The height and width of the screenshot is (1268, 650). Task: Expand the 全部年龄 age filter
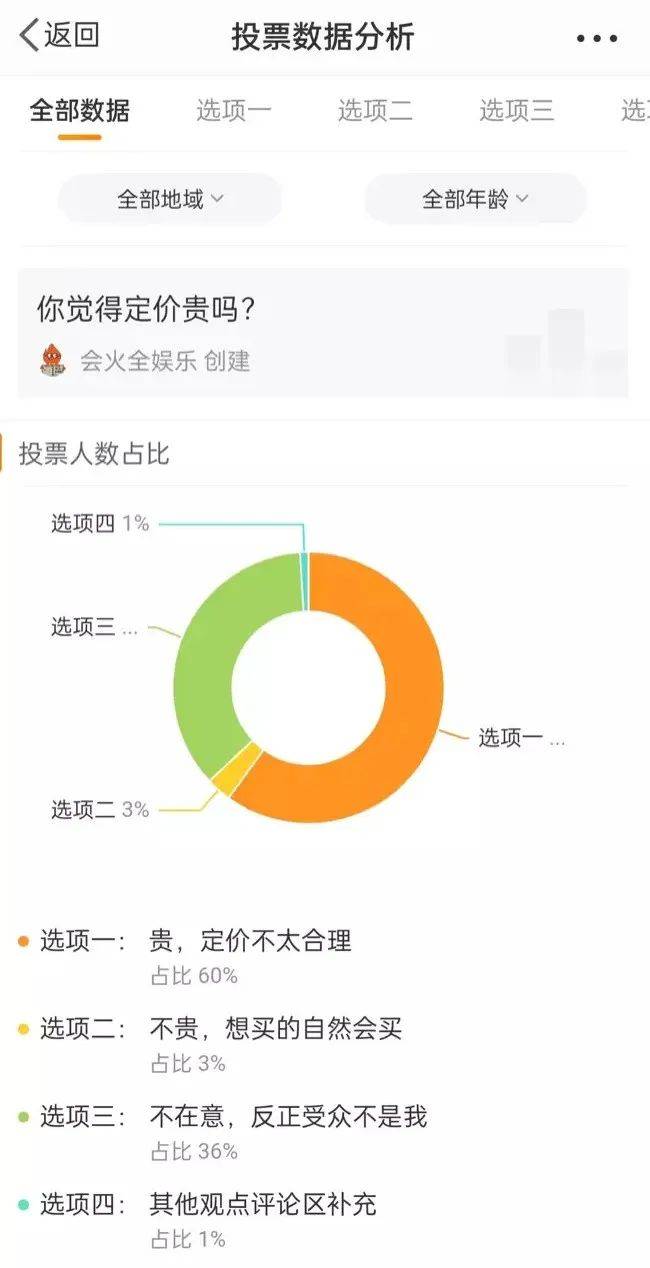pos(475,199)
